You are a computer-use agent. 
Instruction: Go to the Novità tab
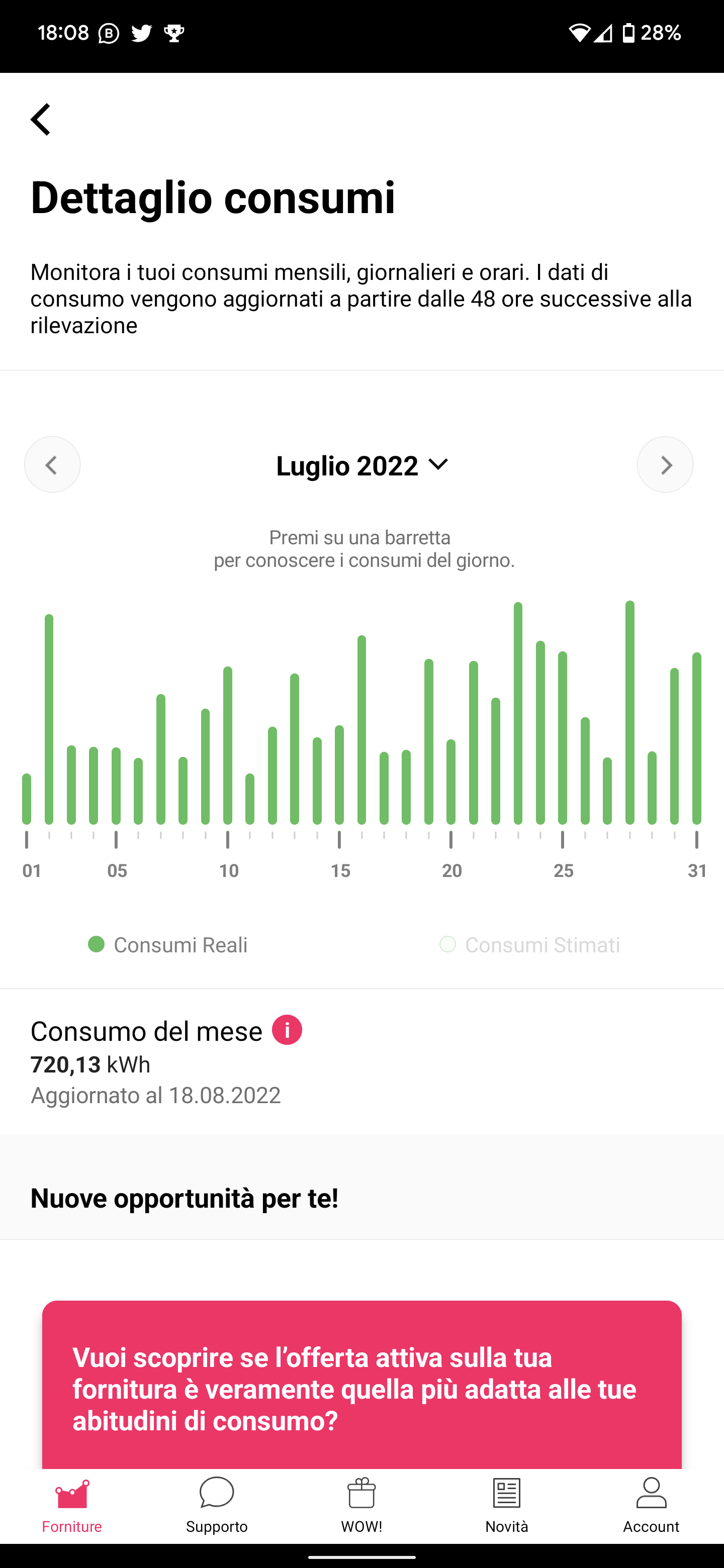[x=507, y=1506]
